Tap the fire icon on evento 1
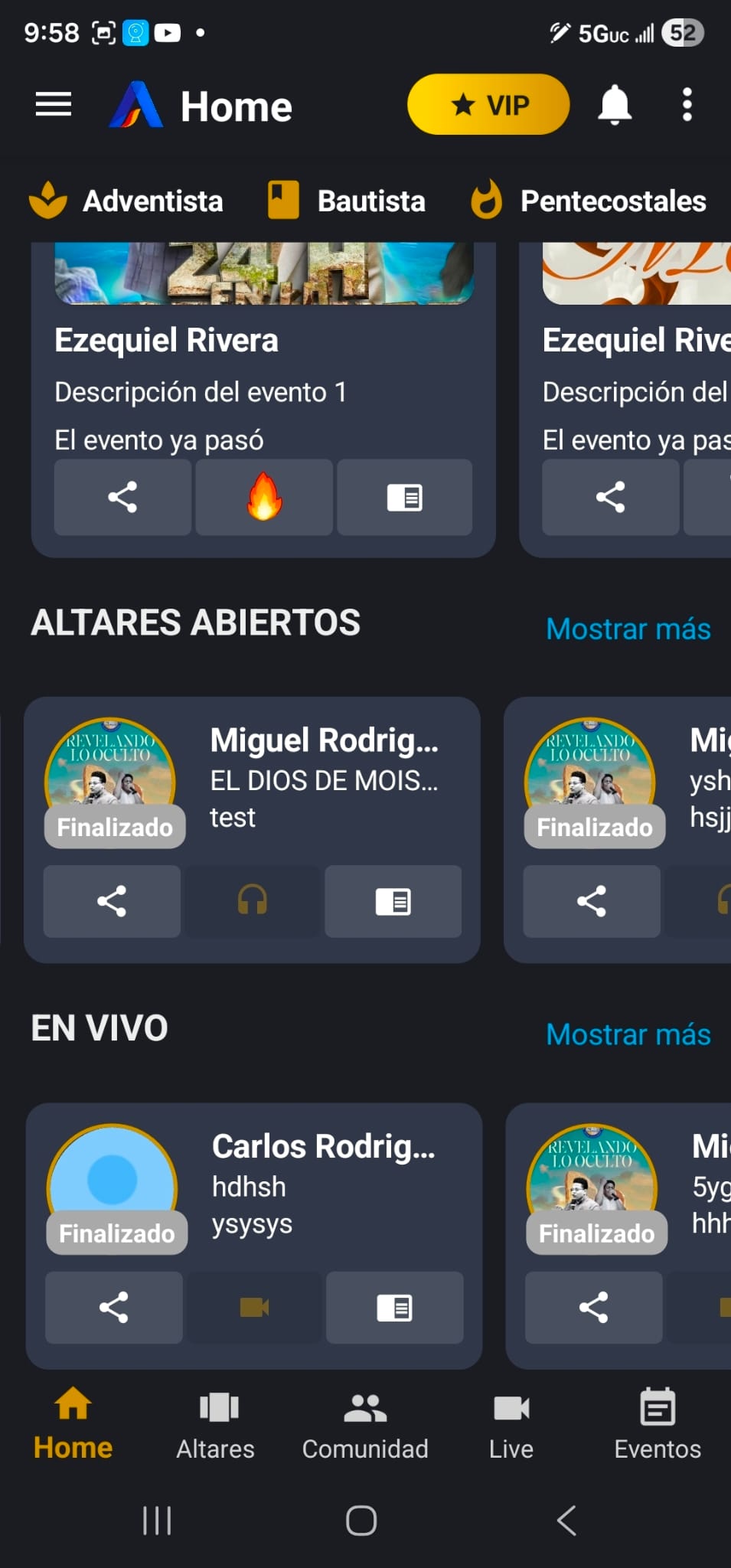The width and height of the screenshot is (731, 1568). pos(264,497)
